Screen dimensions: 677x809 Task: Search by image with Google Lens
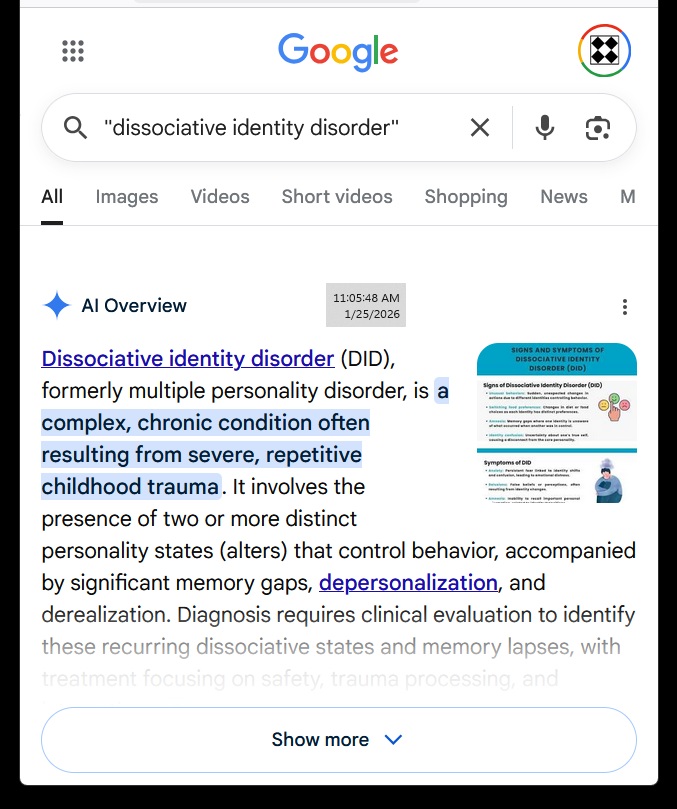point(598,128)
